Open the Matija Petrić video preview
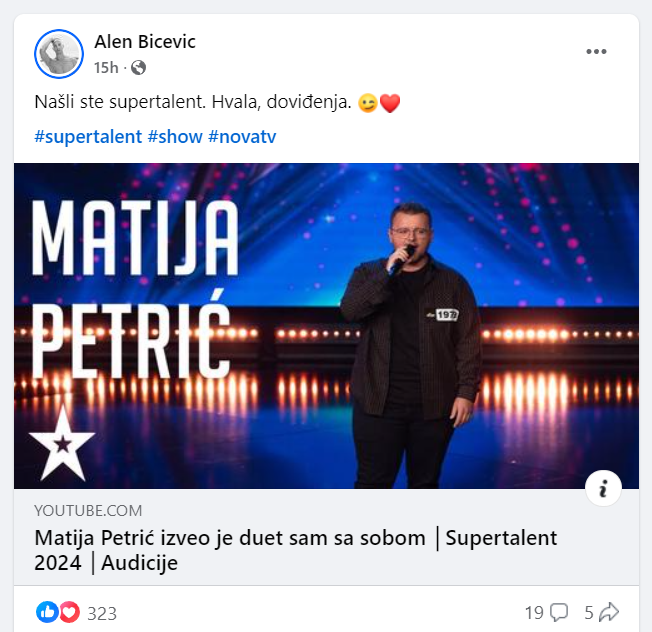This screenshot has height=632, width=652. click(x=326, y=325)
